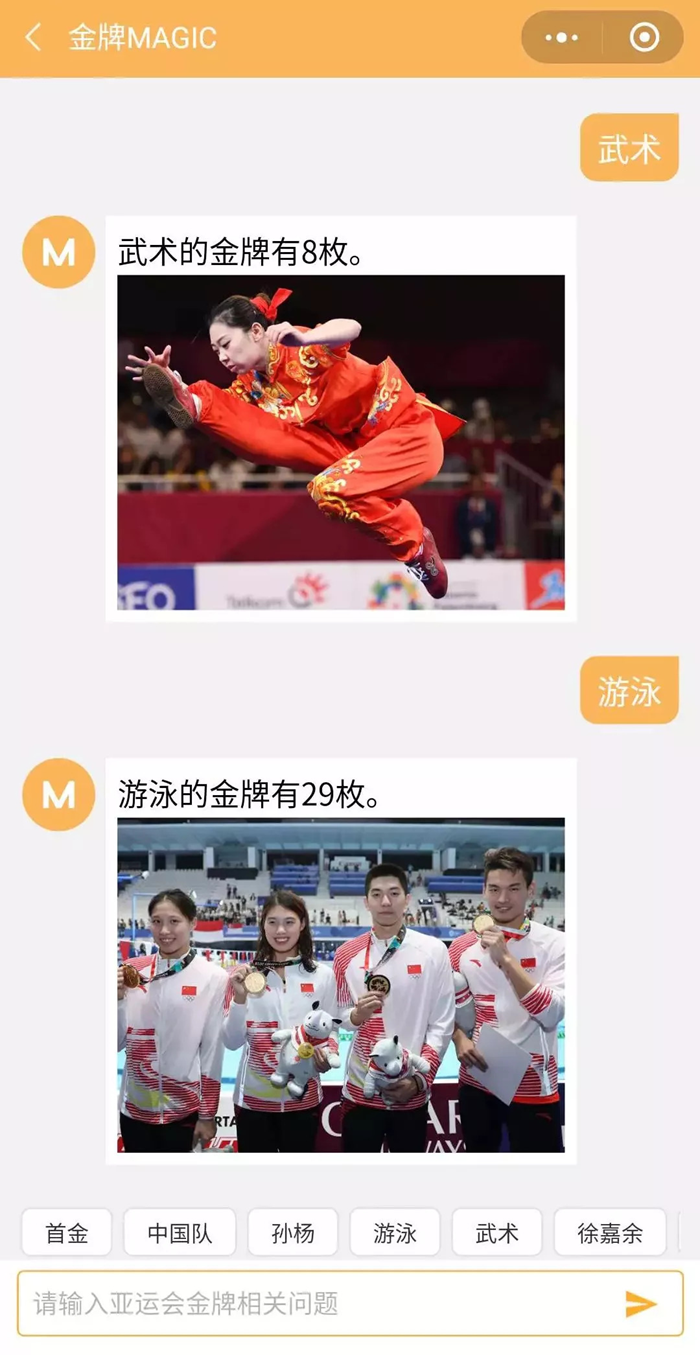Go back from 金牌MAGIC
Image resolution: width=700 pixels, height=1355 pixels.
(33, 38)
